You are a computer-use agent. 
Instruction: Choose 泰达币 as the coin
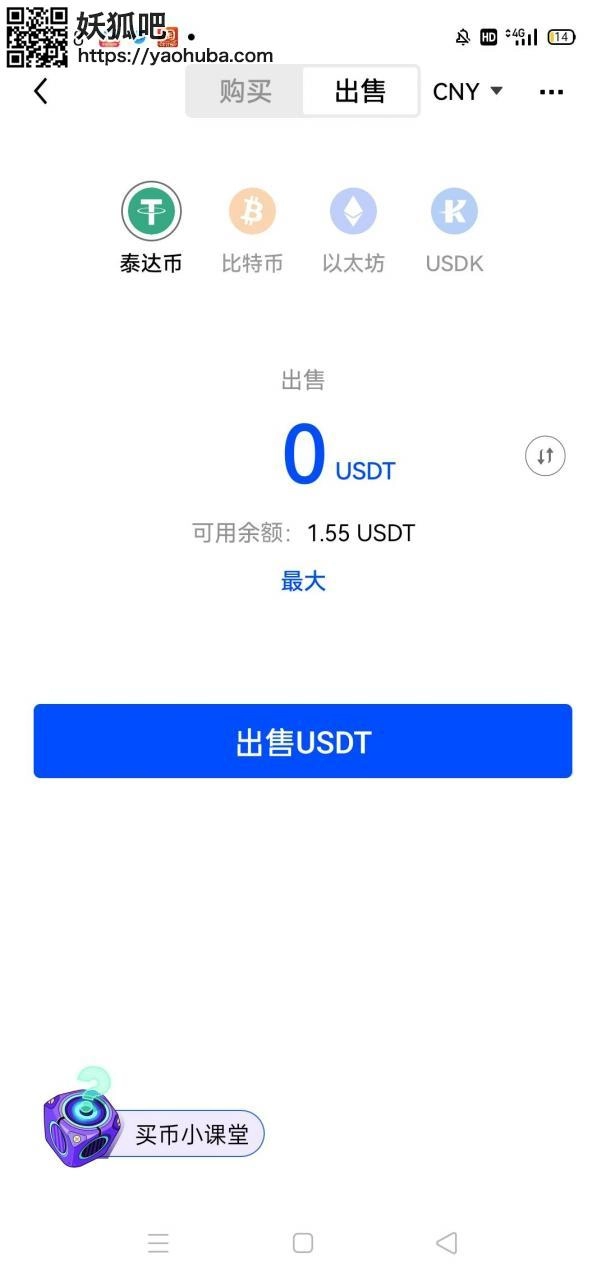point(151,212)
